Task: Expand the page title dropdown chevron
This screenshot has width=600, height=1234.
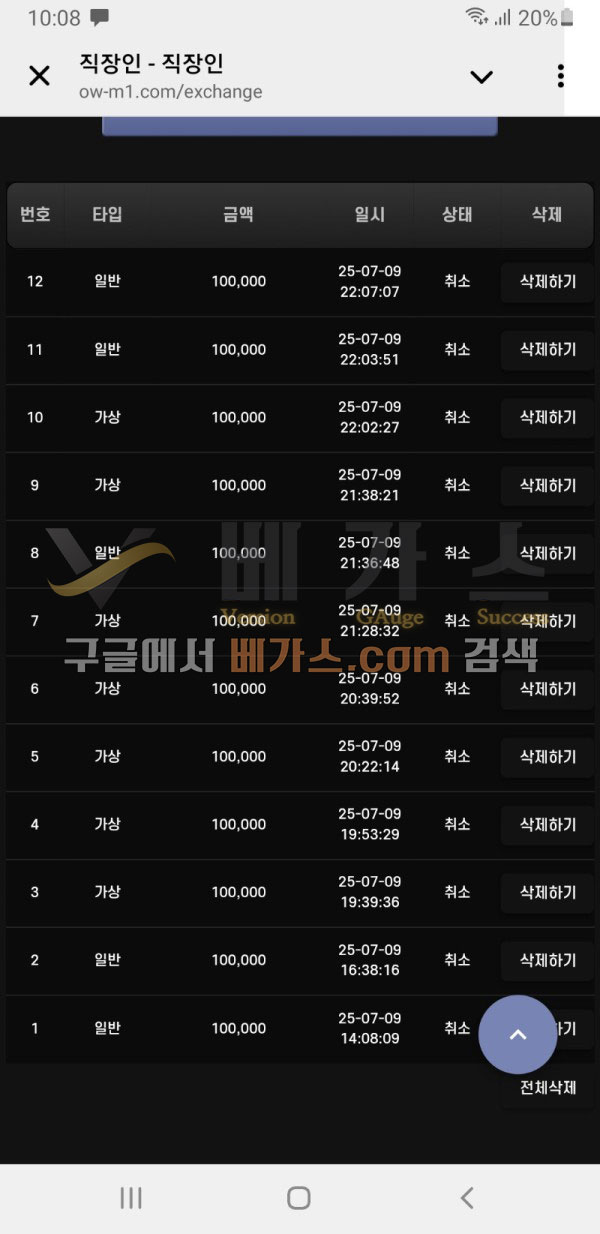Action: tap(481, 77)
